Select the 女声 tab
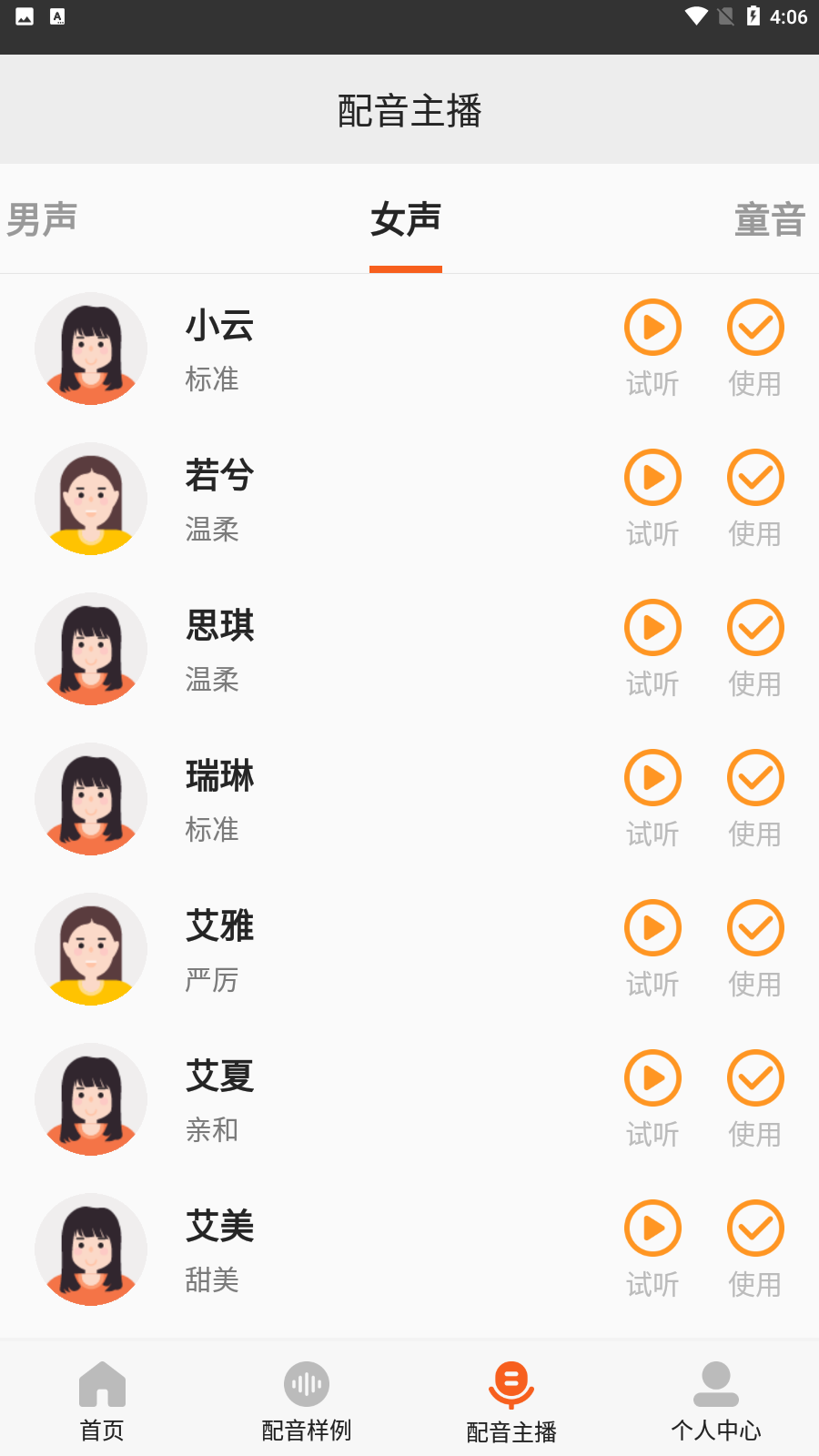This screenshot has height=1456, width=819. point(406,219)
